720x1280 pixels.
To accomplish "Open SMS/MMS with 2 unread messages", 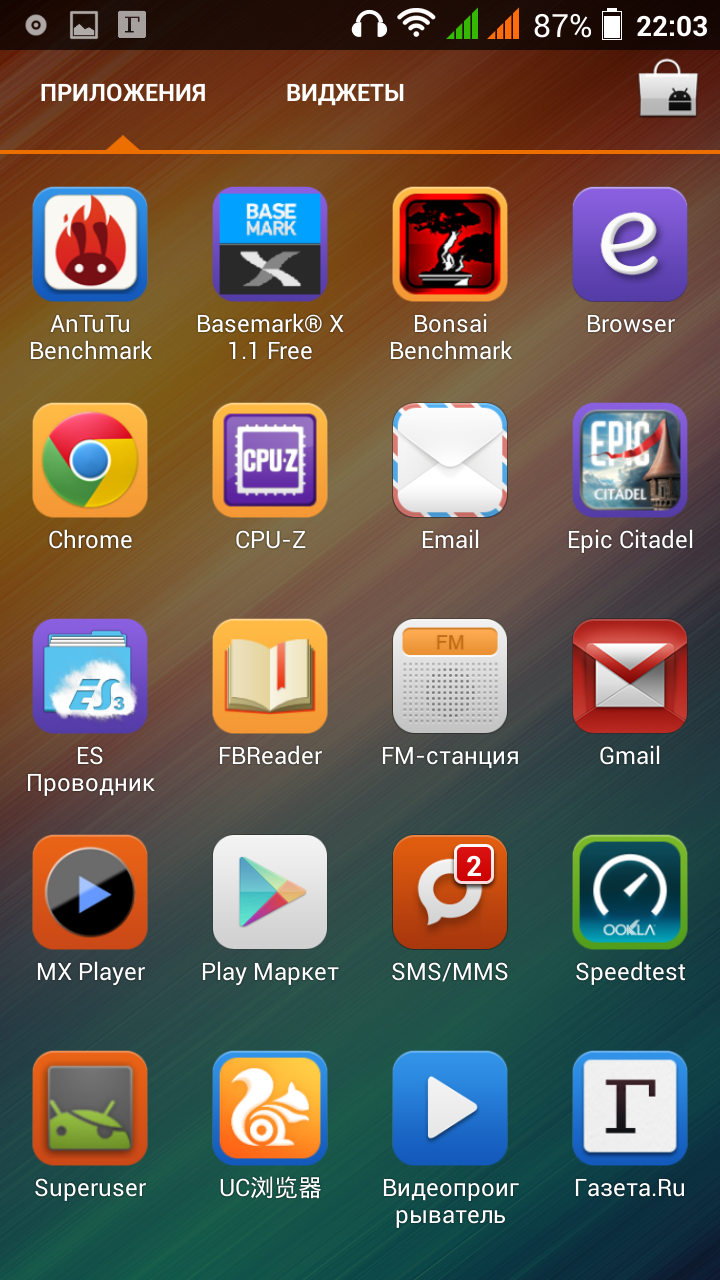I will pos(450,893).
